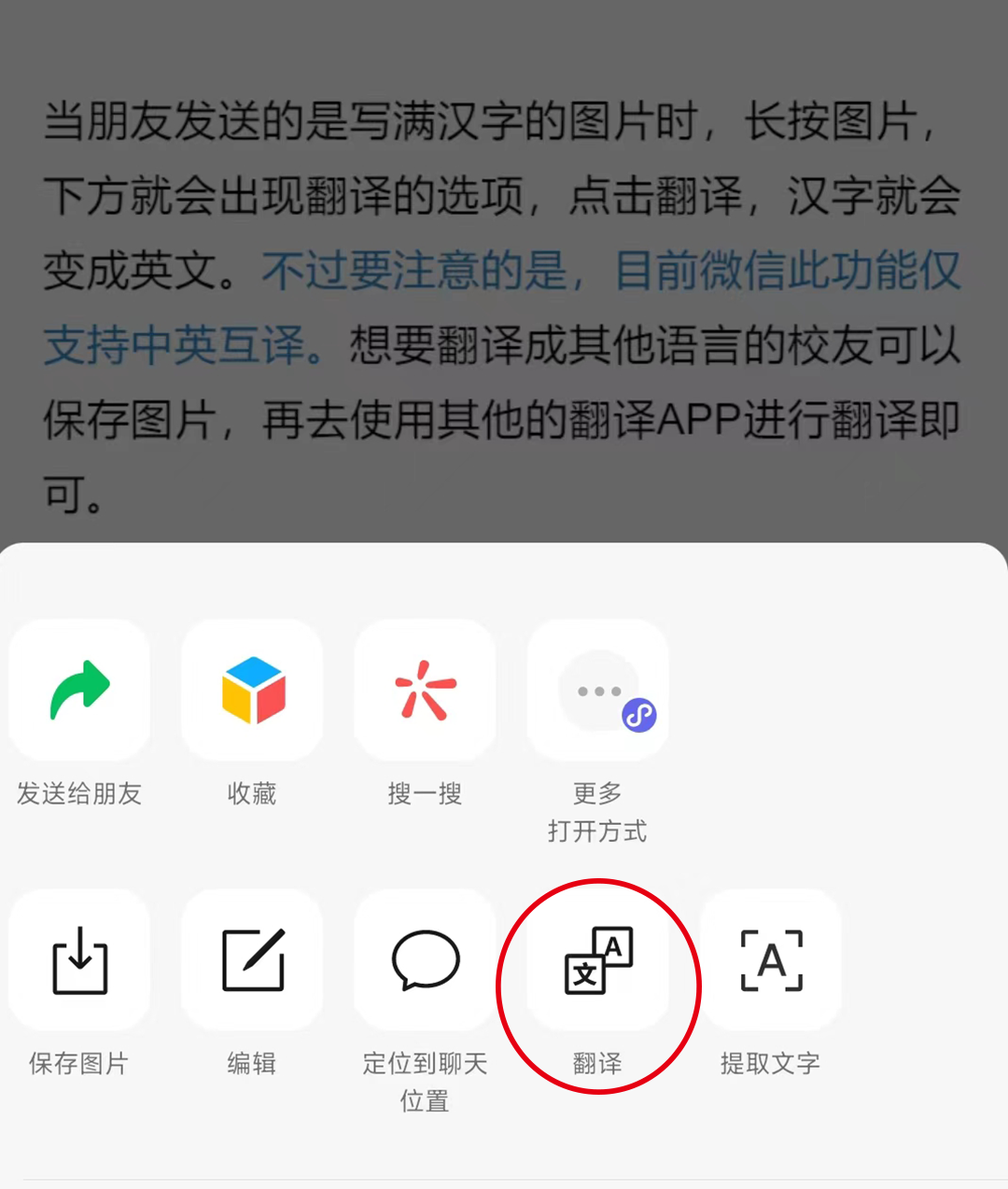Add the image to Favorites (收藏)

coord(252,691)
